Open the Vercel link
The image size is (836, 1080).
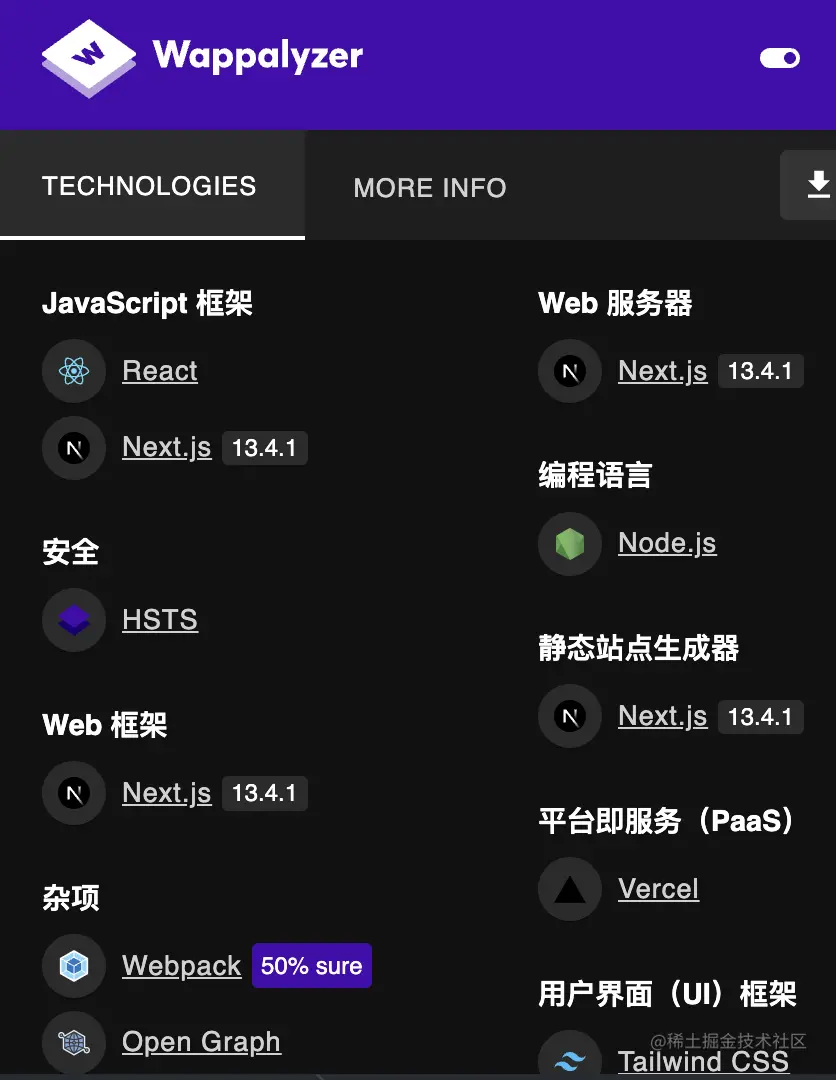pos(658,889)
